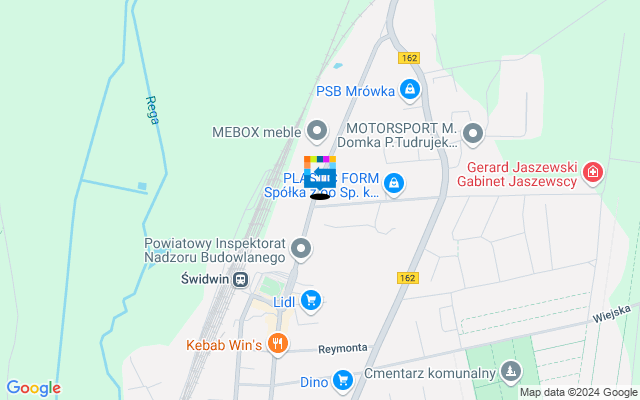Image resolution: width=640 pixels, height=400 pixels.
Task: Open the Dino shop marker
Action: point(343,380)
